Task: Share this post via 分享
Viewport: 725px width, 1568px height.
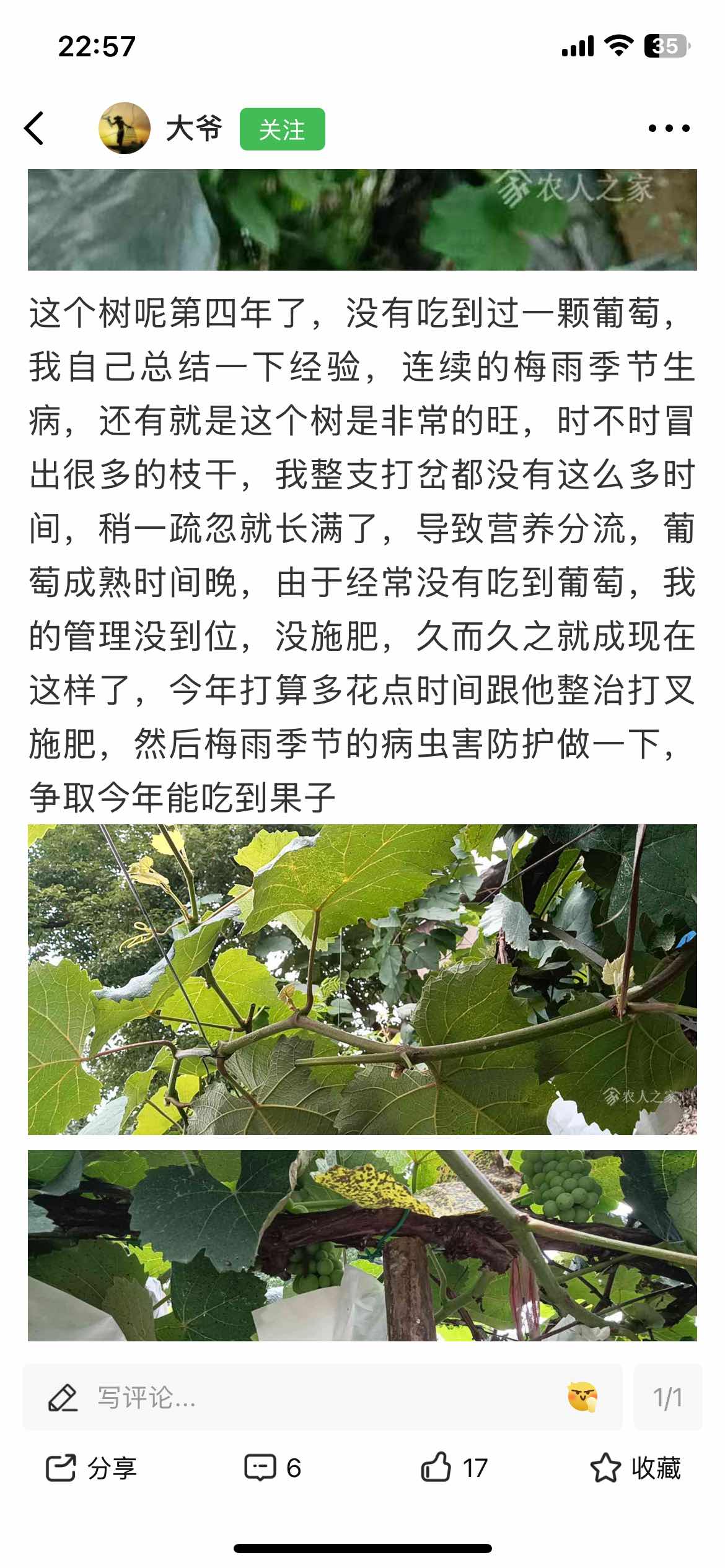Action: click(91, 1468)
